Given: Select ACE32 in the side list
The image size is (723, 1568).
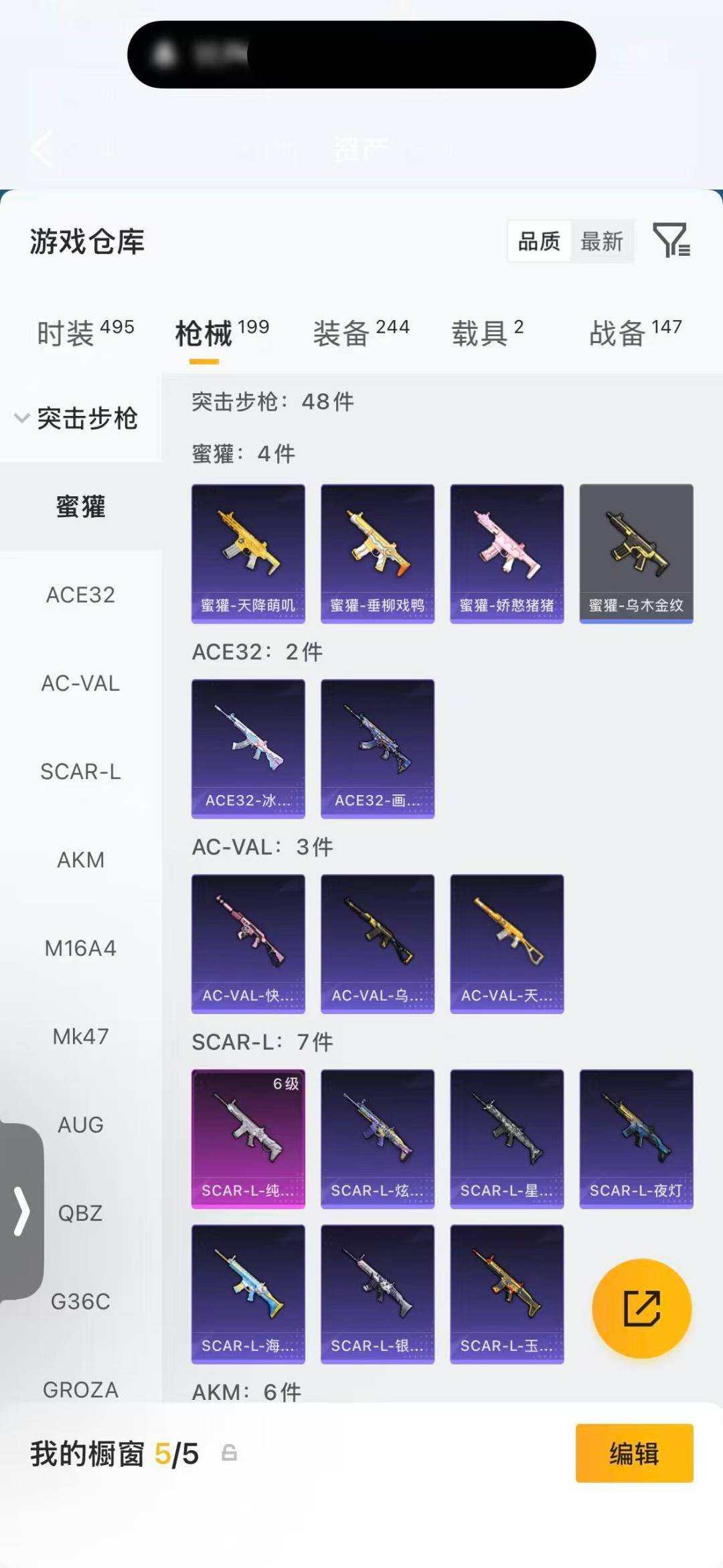Looking at the screenshot, I should pyautogui.click(x=80, y=595).
